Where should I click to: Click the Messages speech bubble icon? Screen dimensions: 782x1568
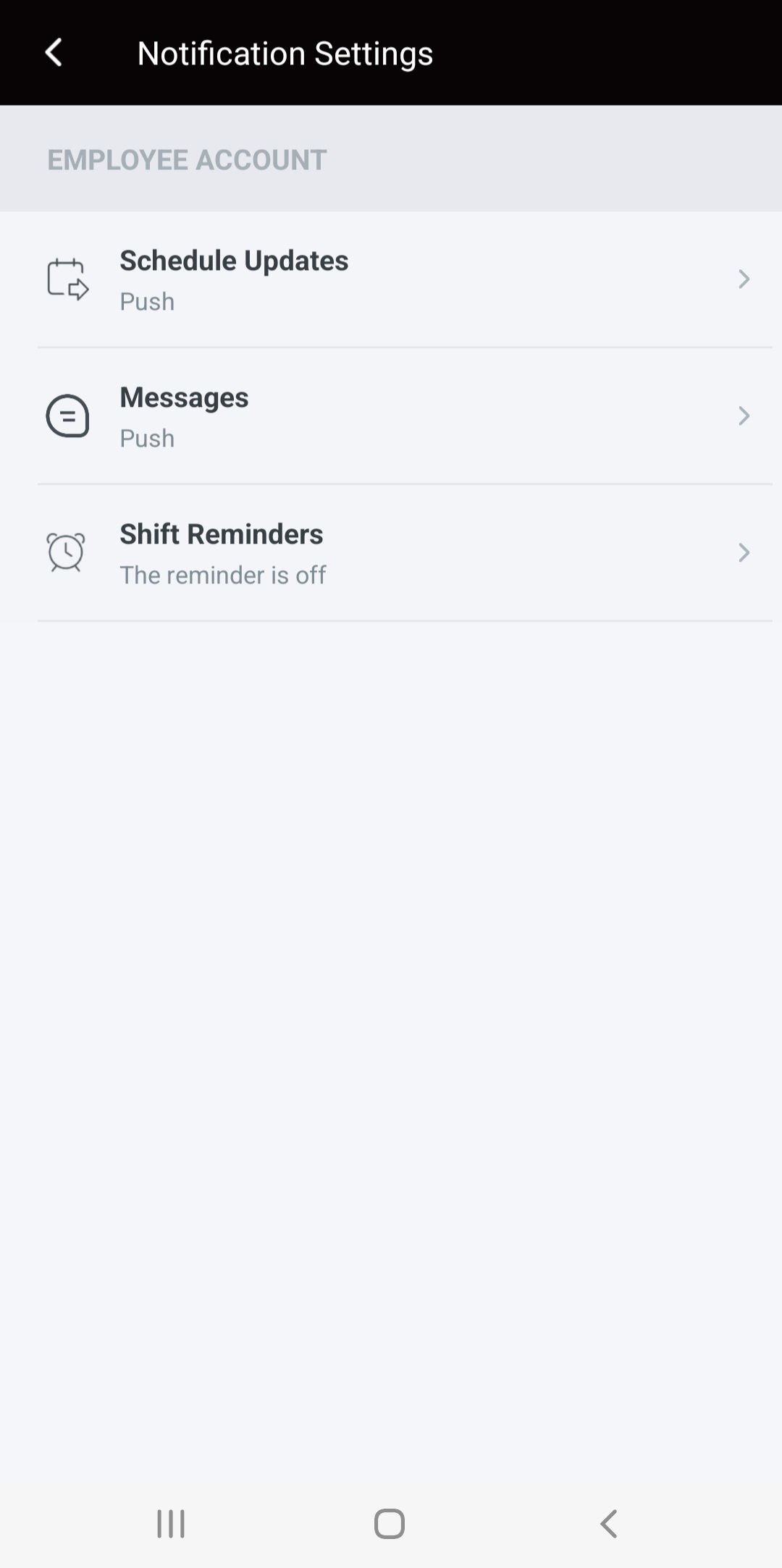[x=67, y=416]
